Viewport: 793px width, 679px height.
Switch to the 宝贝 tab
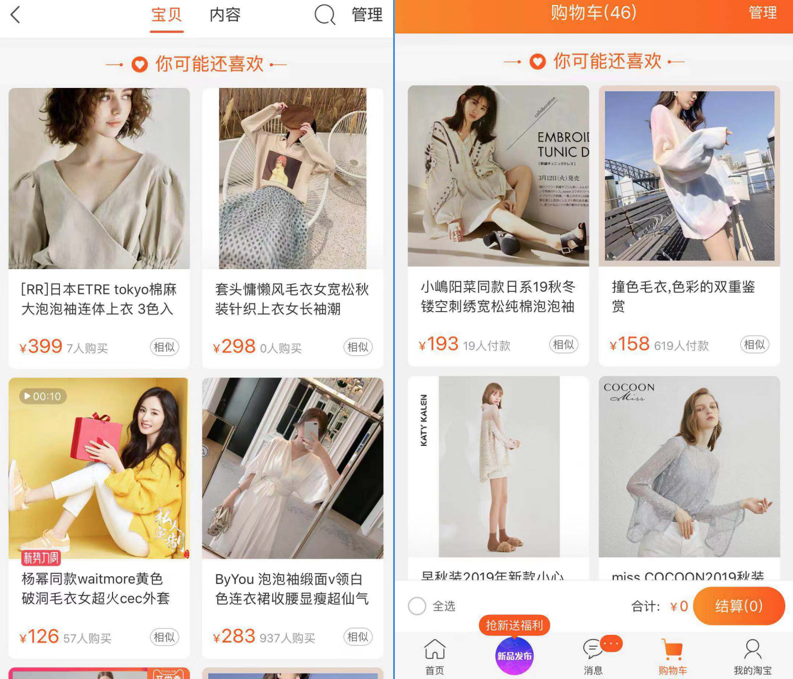tap(167, 15)
